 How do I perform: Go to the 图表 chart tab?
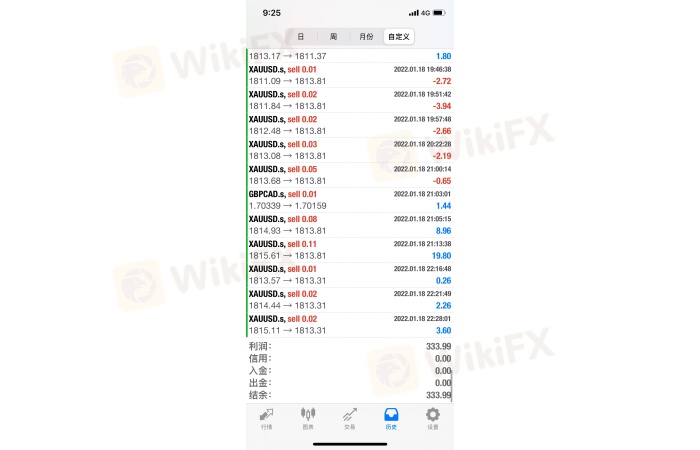click(x=308, y=417)
